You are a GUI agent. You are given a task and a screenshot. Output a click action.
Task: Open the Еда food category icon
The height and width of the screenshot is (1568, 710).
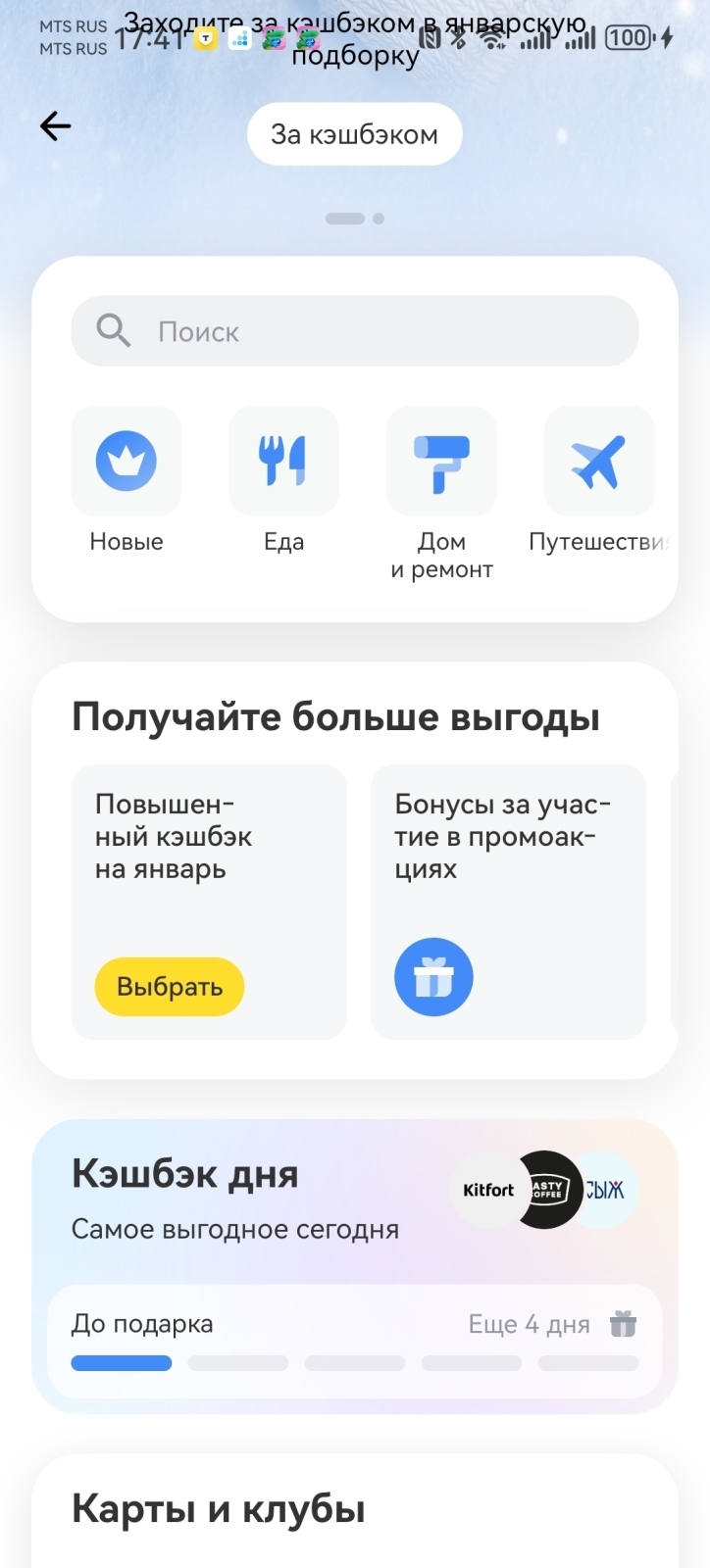point(283,461)
